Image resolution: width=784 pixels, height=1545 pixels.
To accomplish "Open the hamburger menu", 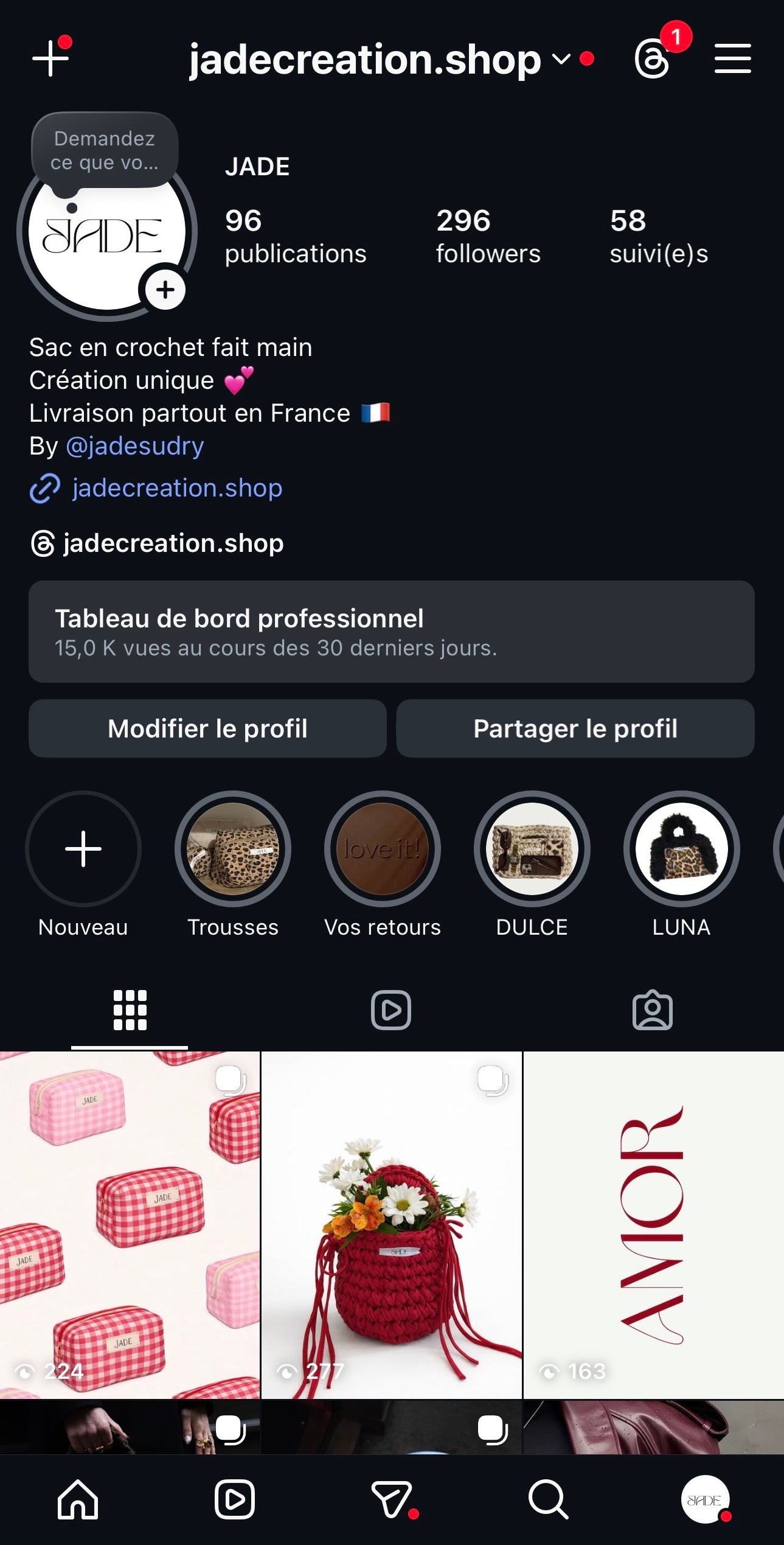I will click(732, 58).
